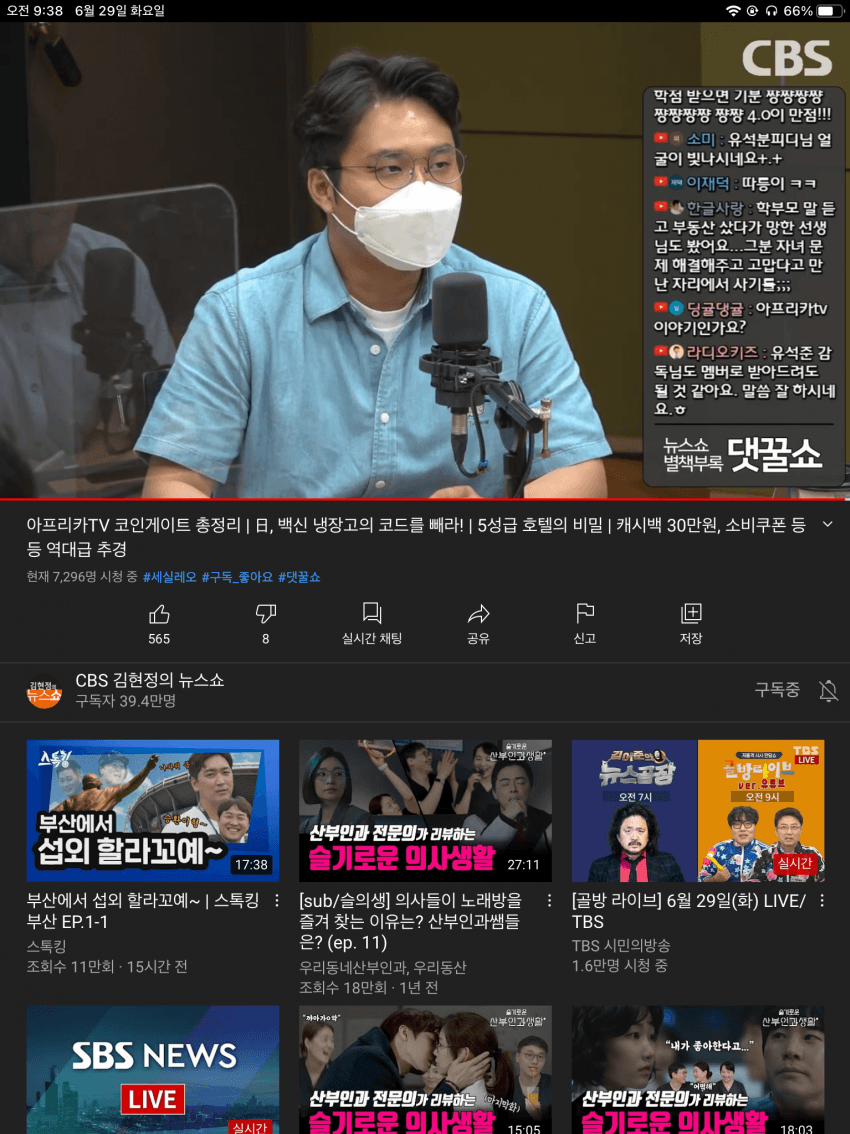This screenshot has width=850, height=1134.
Task: Open more options for 스톡킹 부산 video
Action: coord(277,901)
